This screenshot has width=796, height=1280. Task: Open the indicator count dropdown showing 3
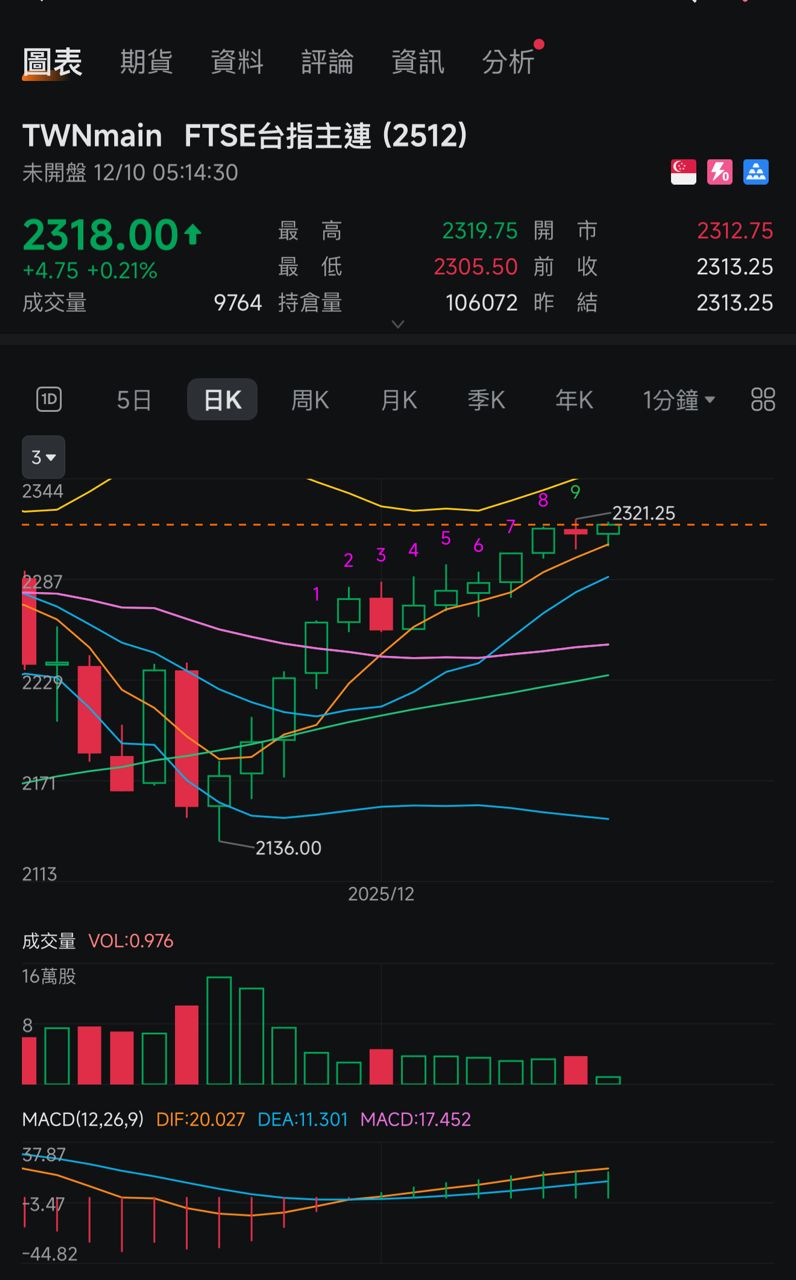[43, 458]
